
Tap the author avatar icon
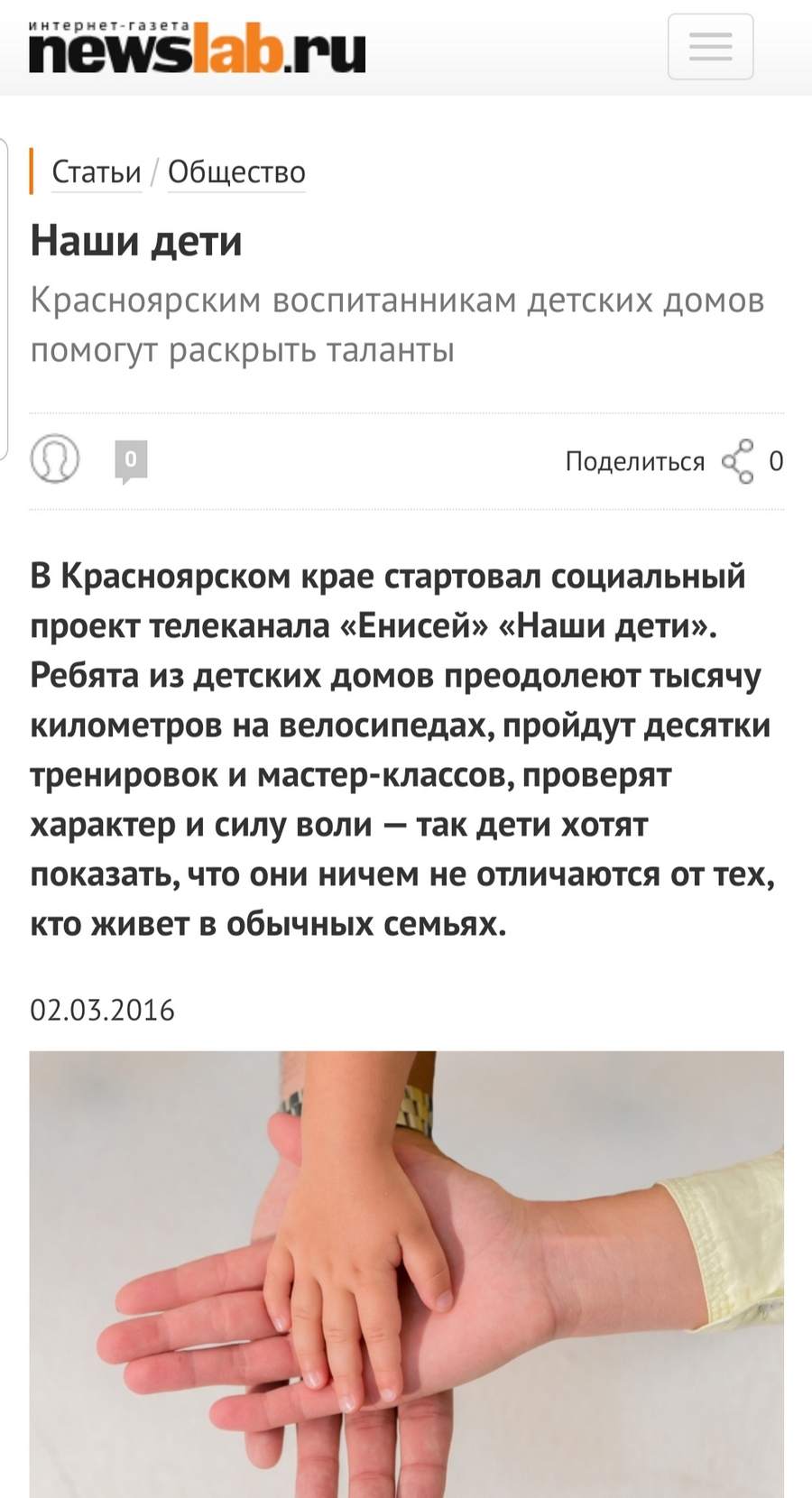point(55,458)
